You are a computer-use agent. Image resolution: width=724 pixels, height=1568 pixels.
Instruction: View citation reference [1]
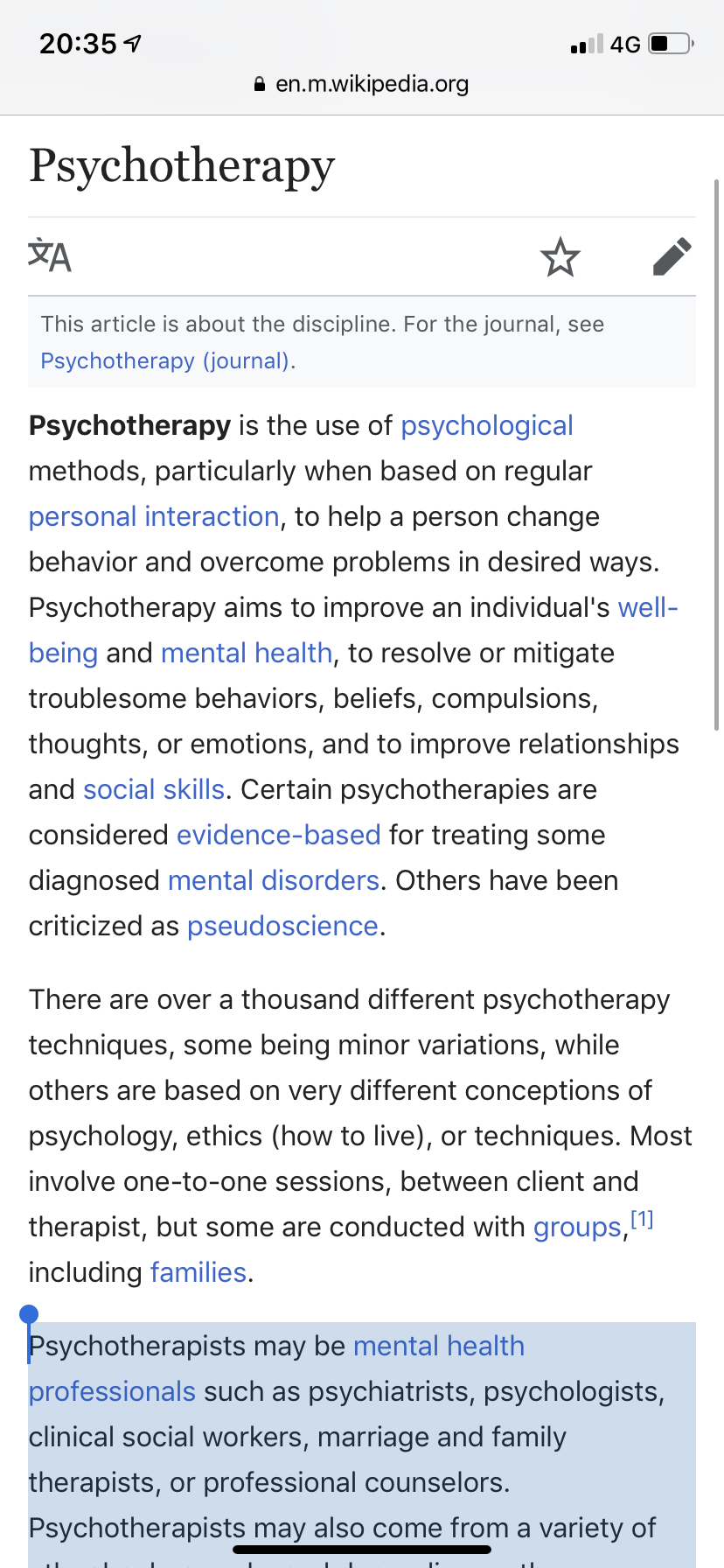(642, 1218)
